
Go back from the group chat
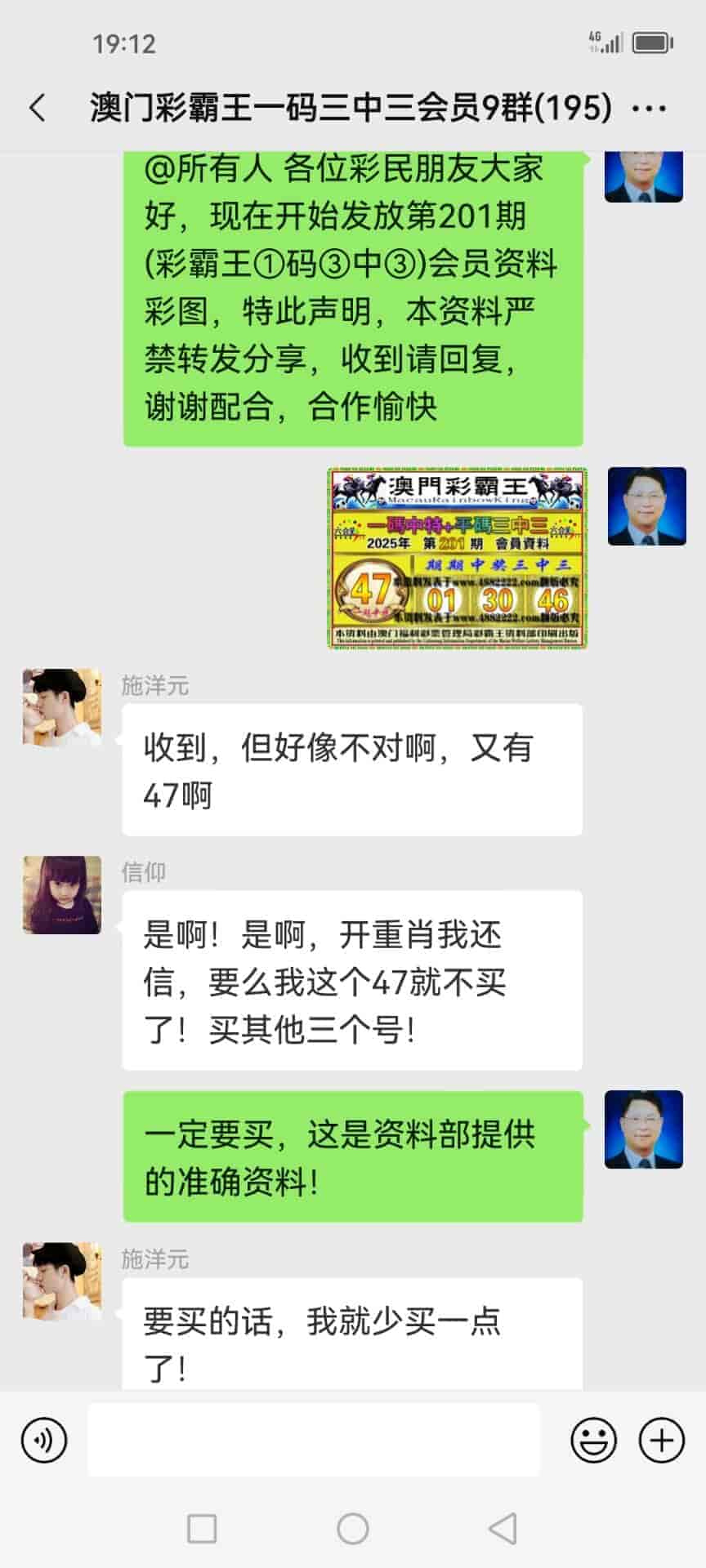click(x=38, y=108)
